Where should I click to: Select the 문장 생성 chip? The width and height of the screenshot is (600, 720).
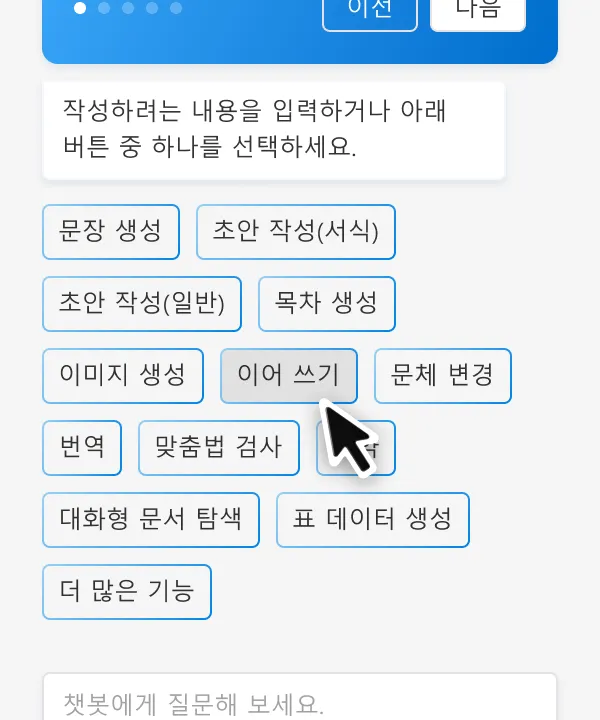(111, 232)
